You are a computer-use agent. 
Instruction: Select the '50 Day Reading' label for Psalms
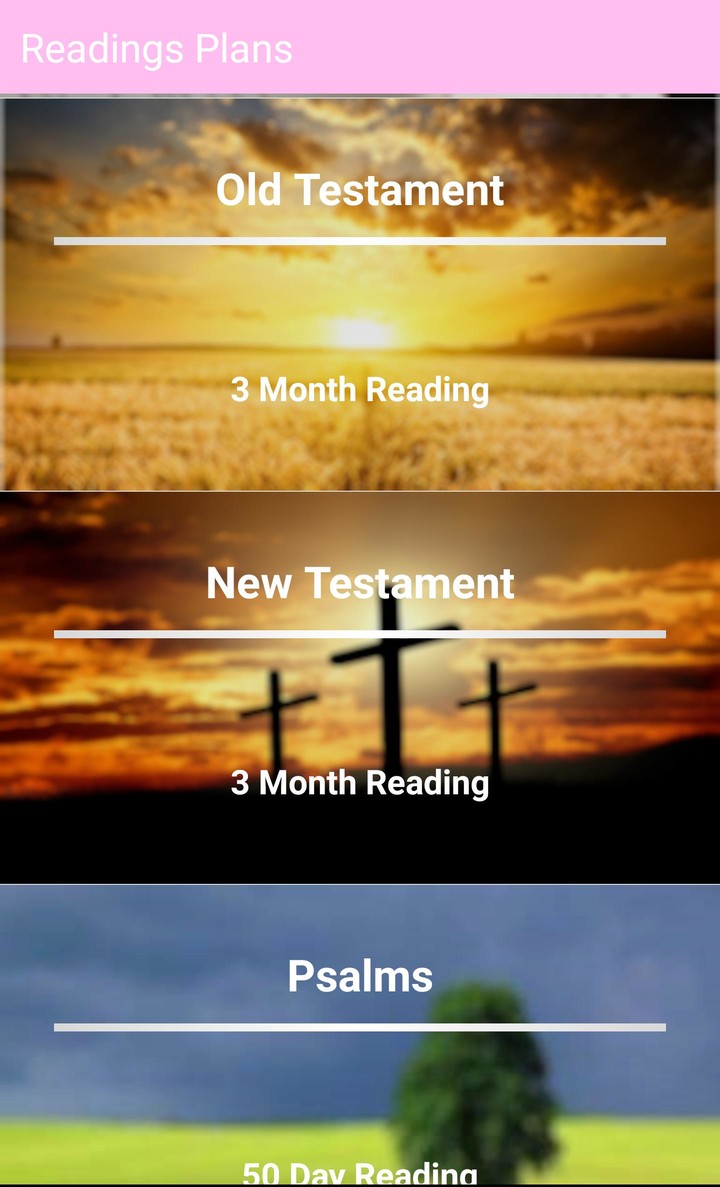point(360,1168)
